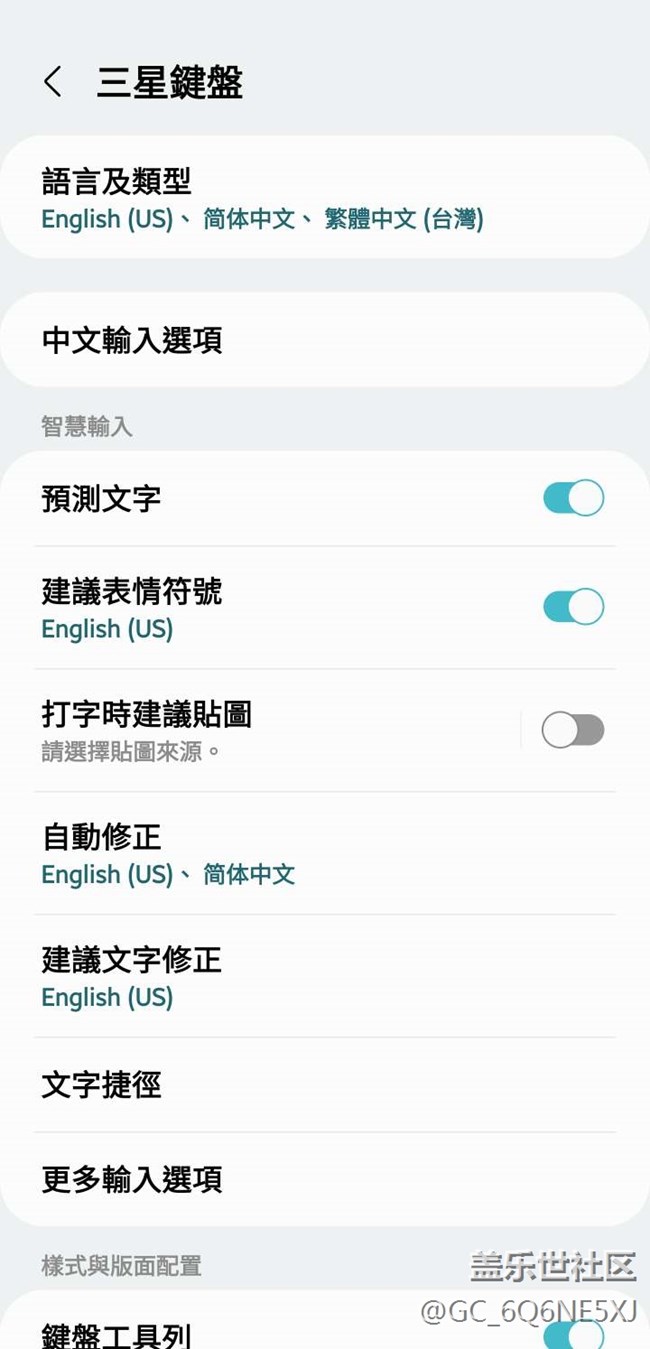The height and width of the screenshot is (1349, 650).
Task: Disable 建議表情符號 toggle
Action: [x=573, y=607]
